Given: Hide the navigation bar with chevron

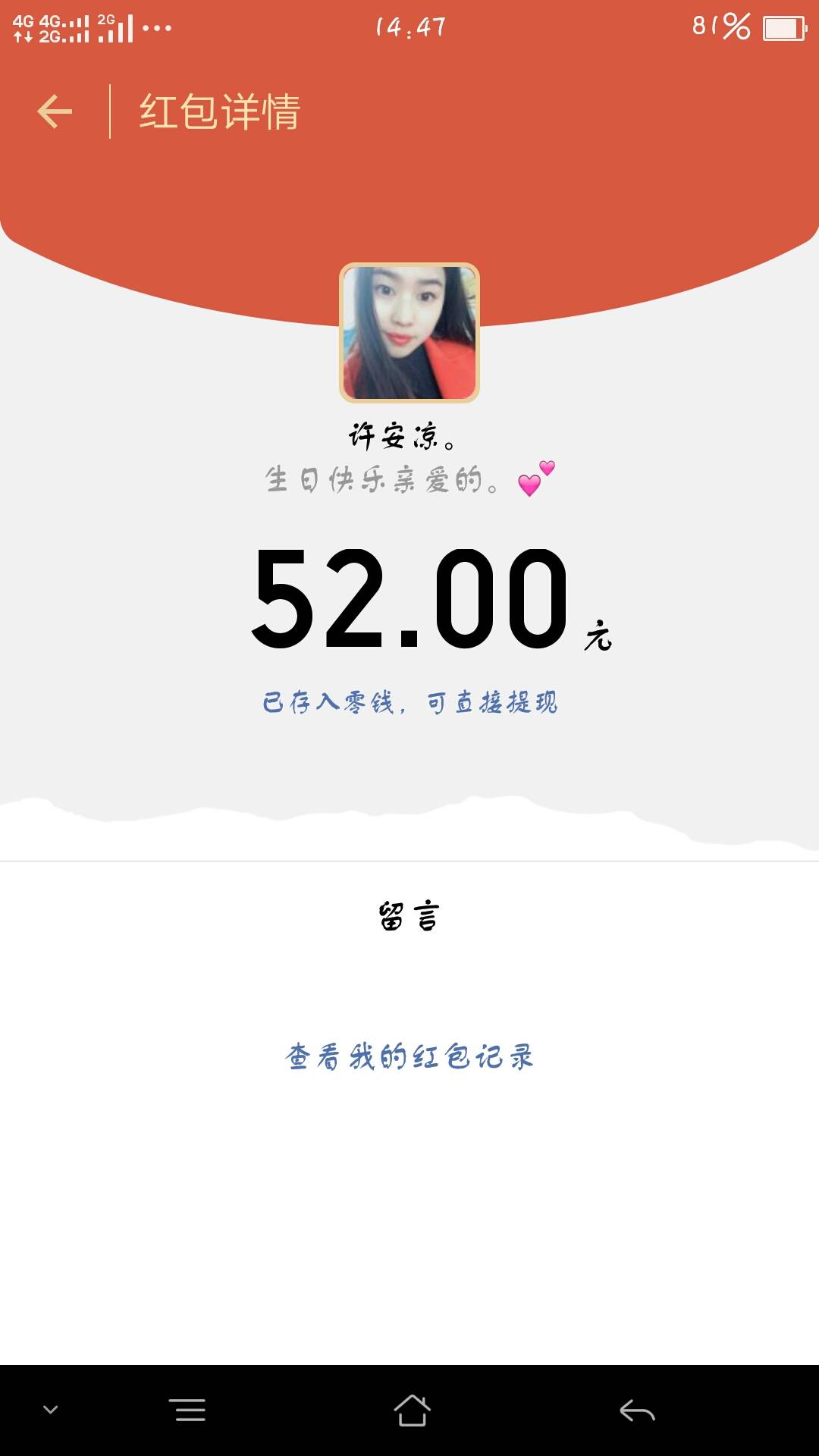Looking at the screenshot, I should pyautogui.click(x=51, y=1410).
